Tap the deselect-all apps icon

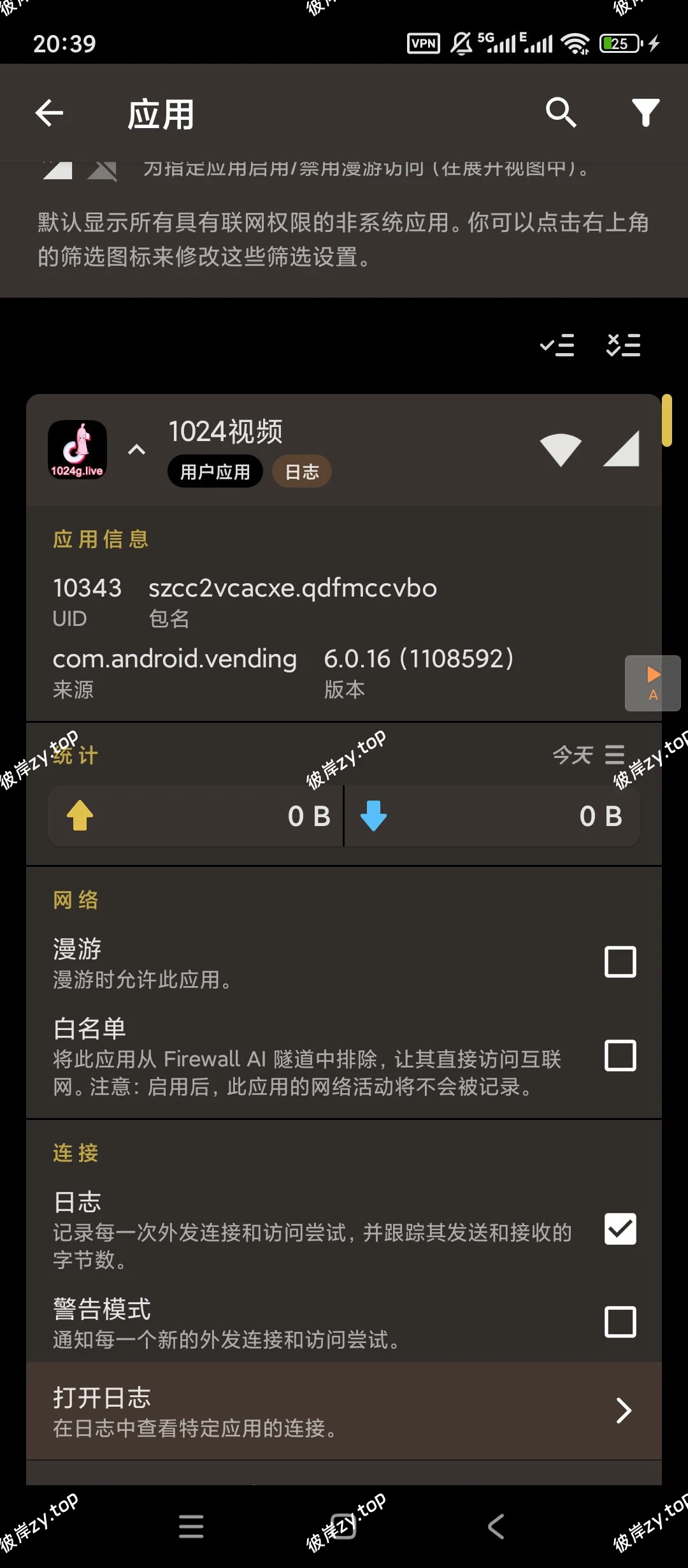point(623,345)
